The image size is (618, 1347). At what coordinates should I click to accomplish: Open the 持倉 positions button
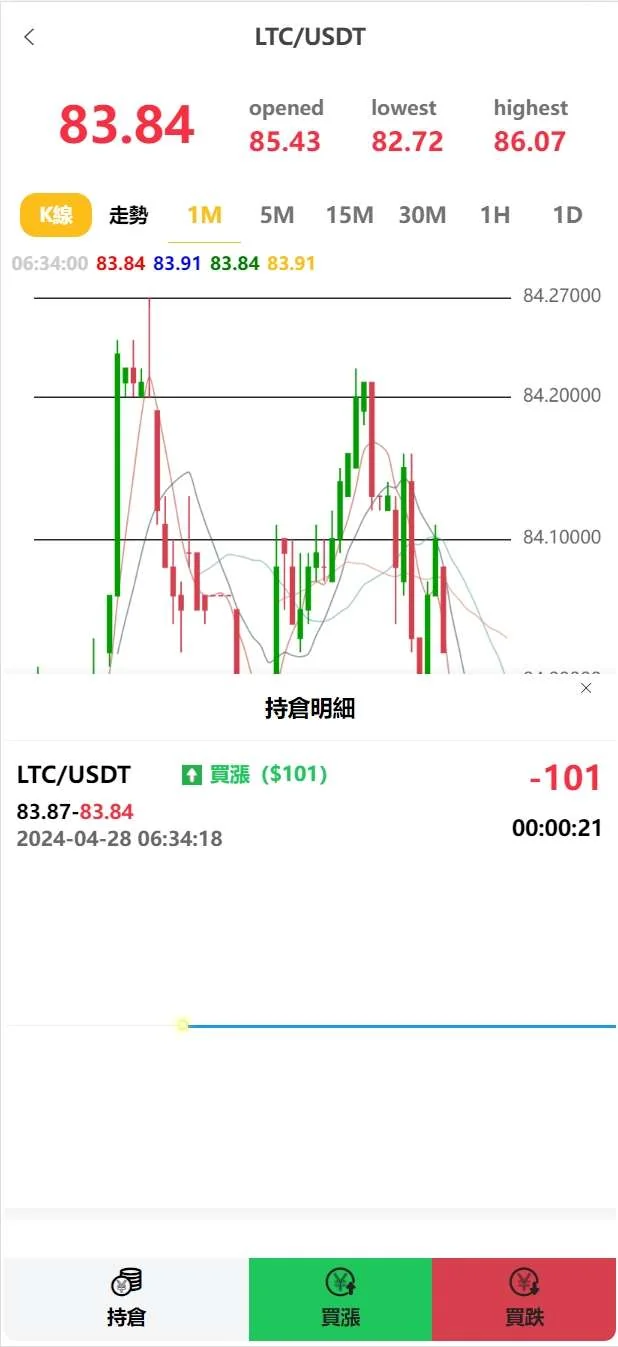[126, 1298]
